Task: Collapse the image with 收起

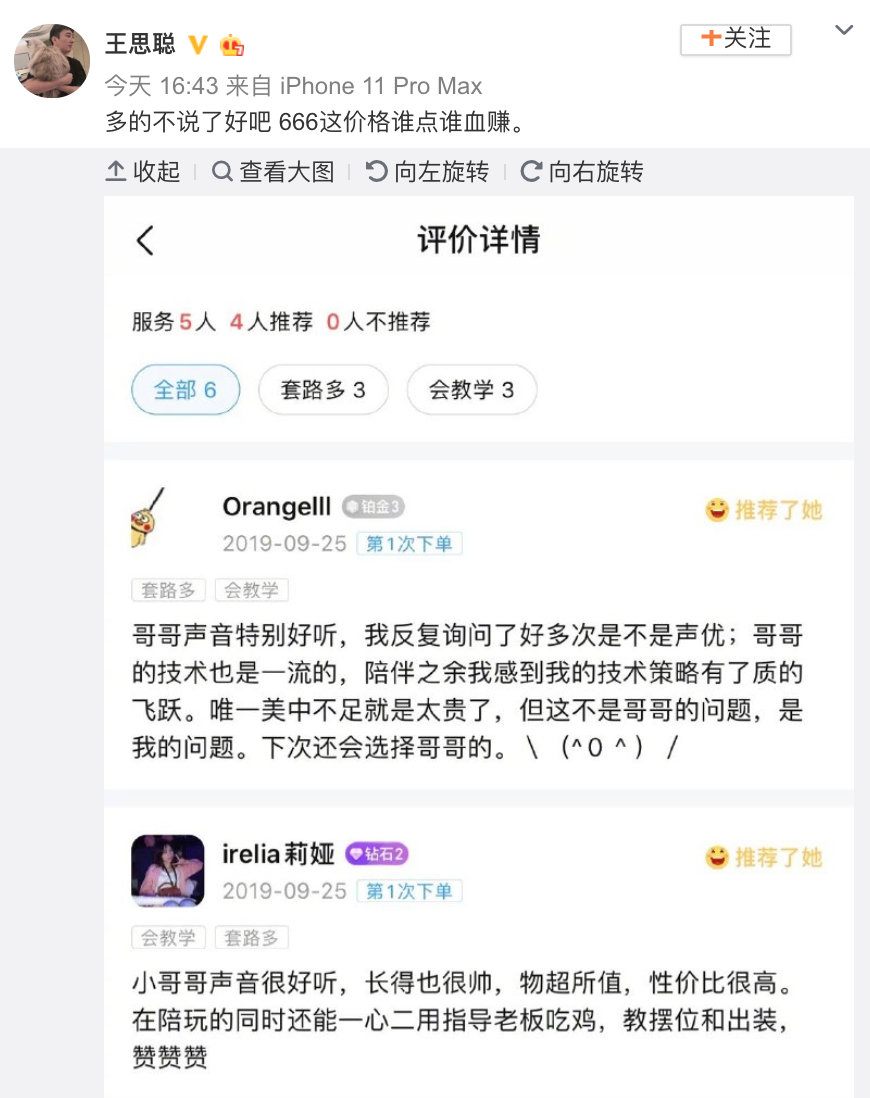Action: (x=143, y=172)
